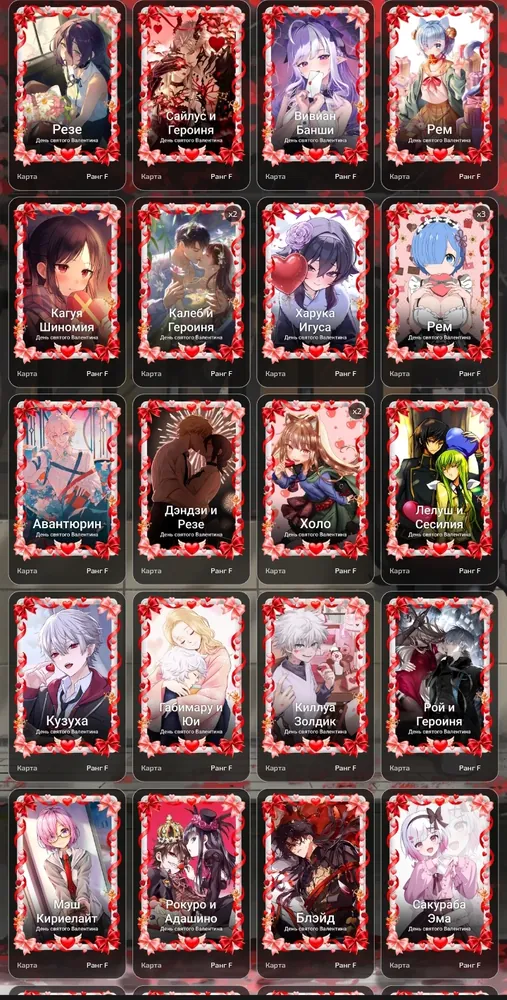Open the Дэндзи и Резе card
Image resolution: width=507 pixels, height=1000 pixels.
coord(191,489)
